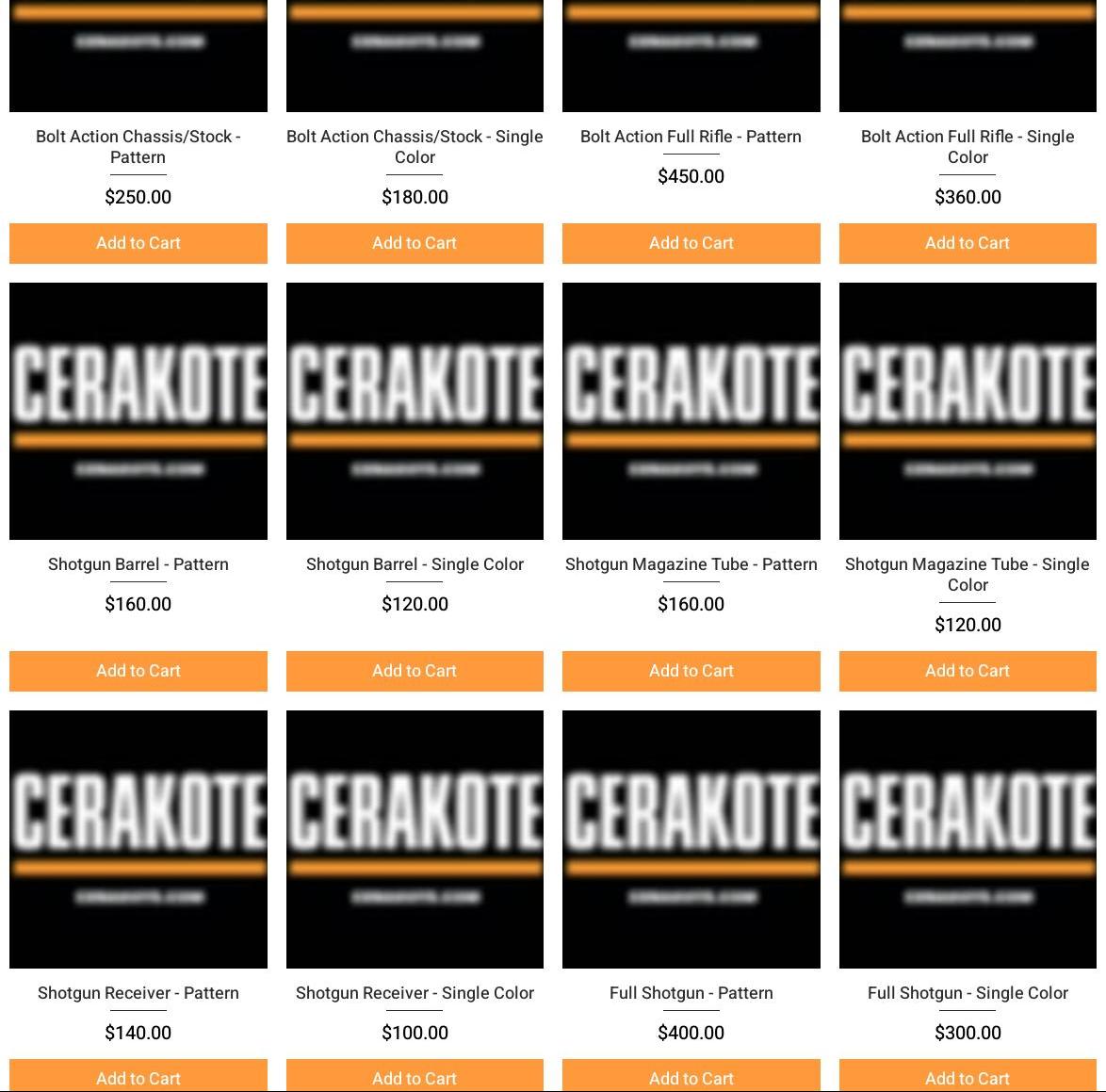Add Shotgun Magazine Tube - Pattern to cart
This screenshot has height=1092, width=1106.
point(691,671)
